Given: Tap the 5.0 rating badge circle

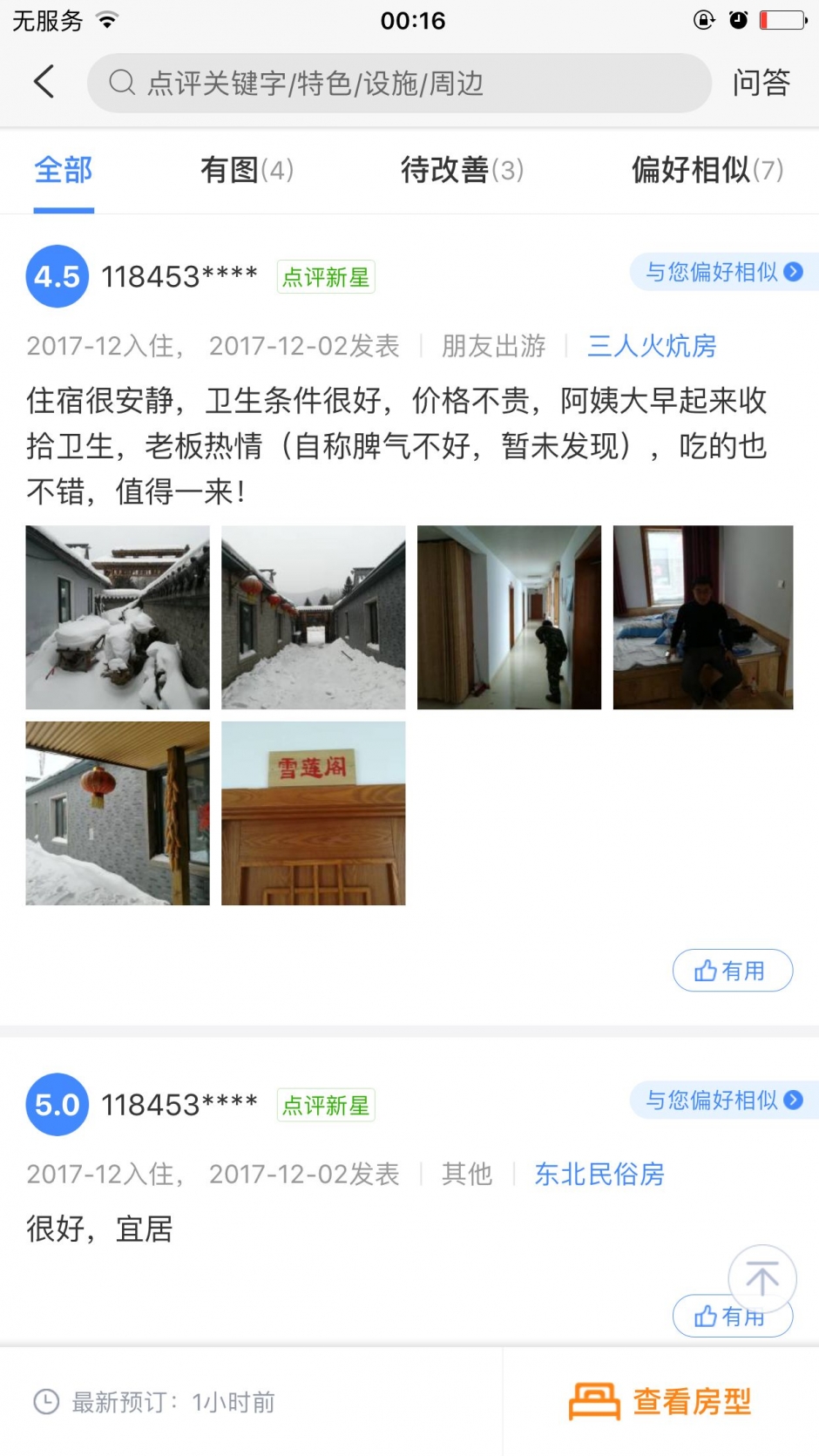Looking at the screenshot, I should pos(57,1104).
